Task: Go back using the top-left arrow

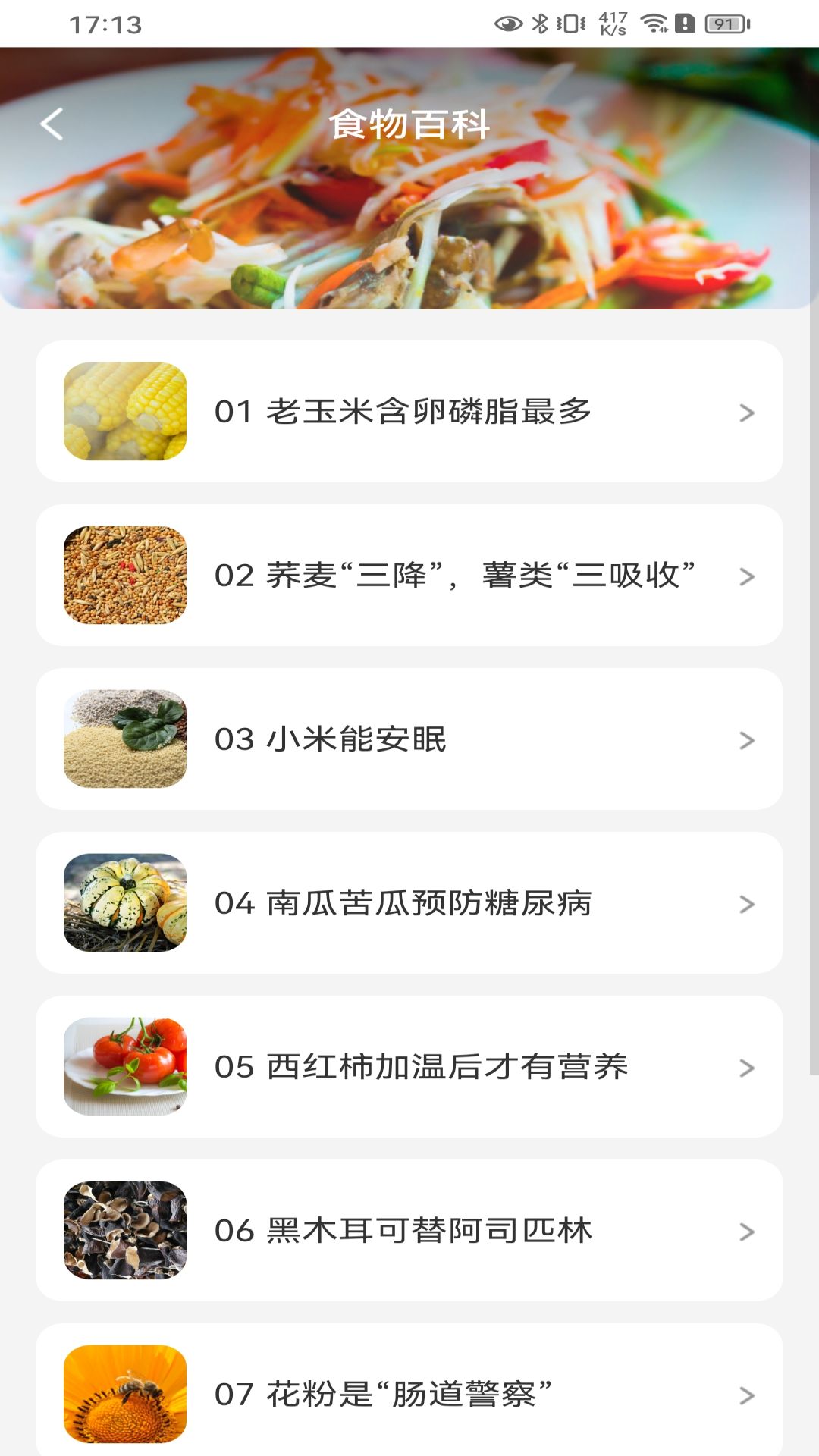Action: (x=52, y=124)
